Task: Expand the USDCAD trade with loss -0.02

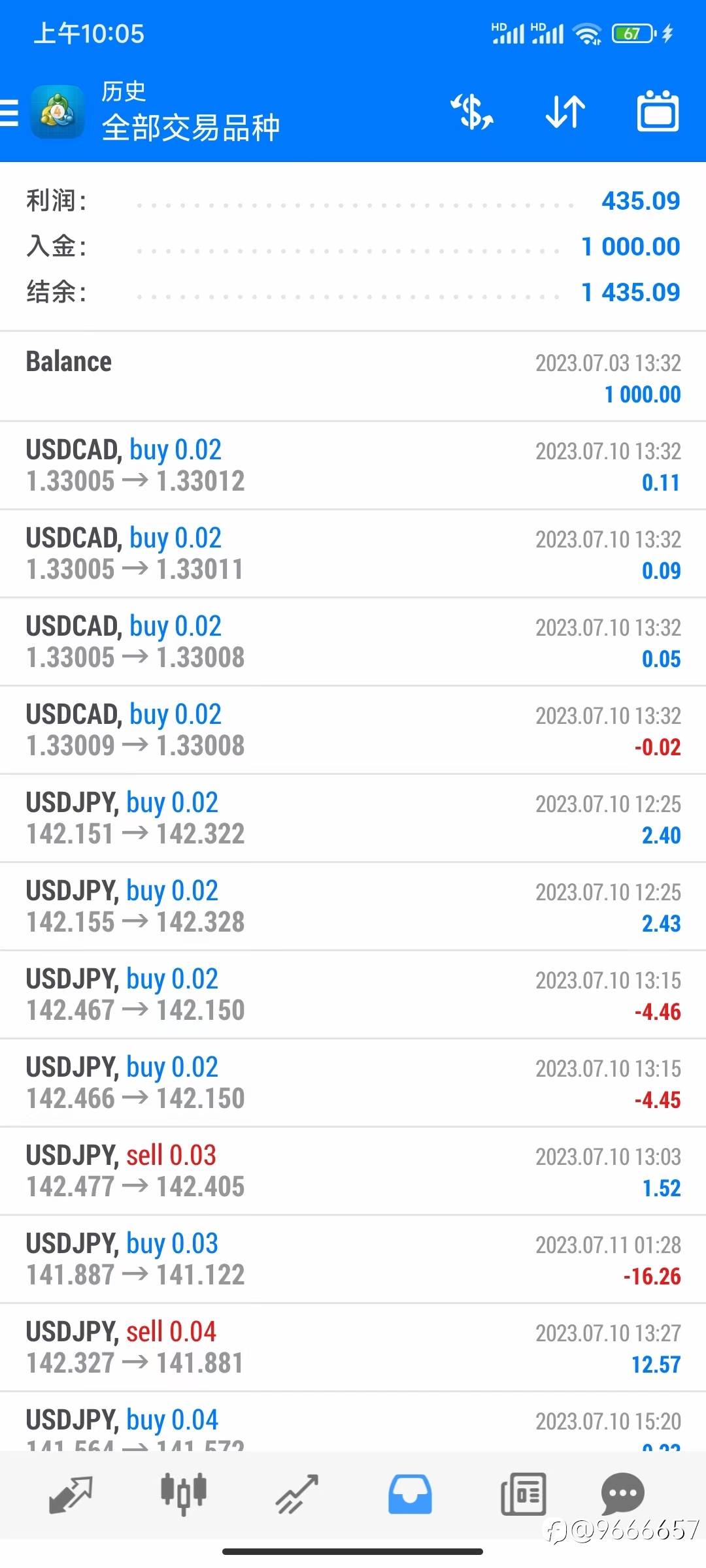Action: pyautogui.click(x=353, y=730)
